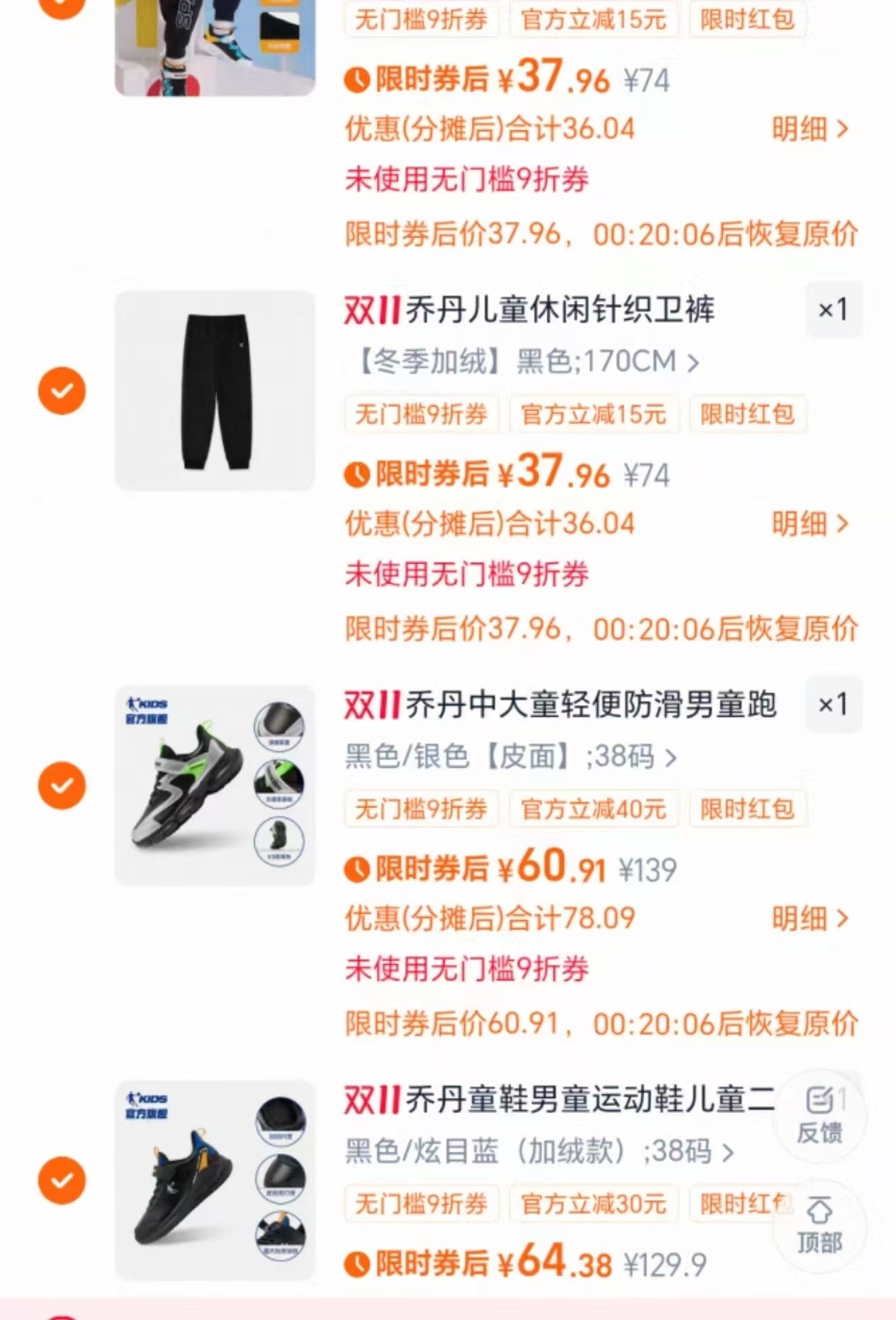The width and height of the screenshot is (896, 1320).
Task: Click the feedback (反馈) icon
Action: point(821,1119)
